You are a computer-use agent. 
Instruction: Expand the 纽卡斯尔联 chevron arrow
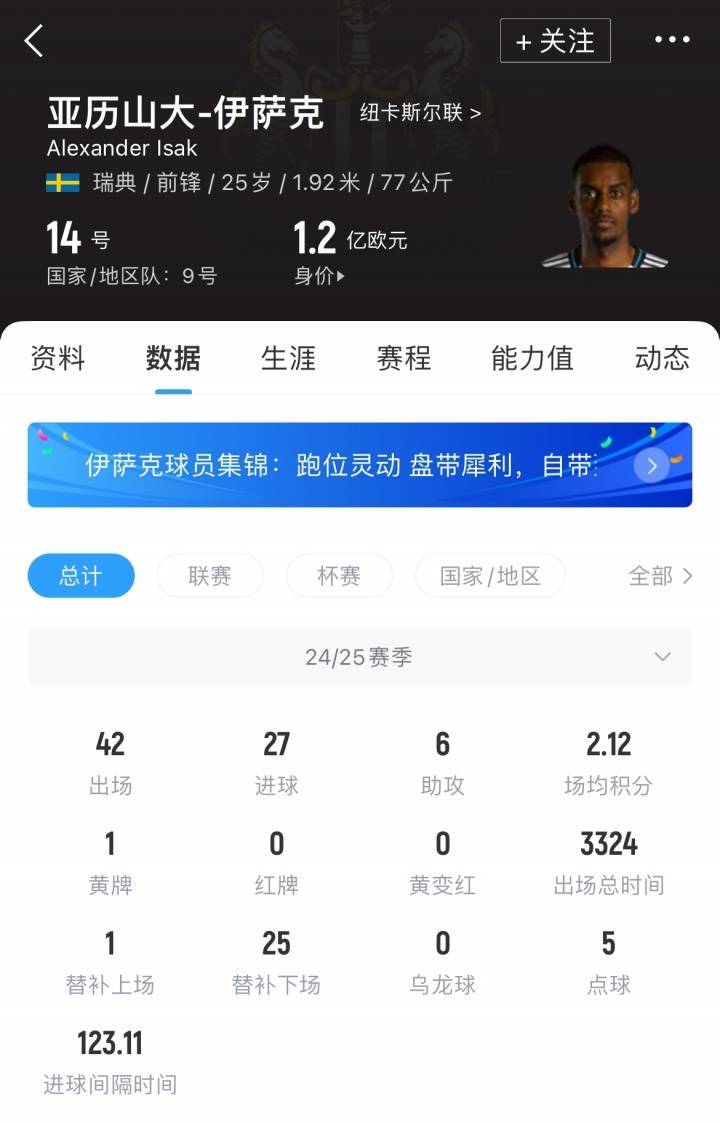tap(477, 114)
